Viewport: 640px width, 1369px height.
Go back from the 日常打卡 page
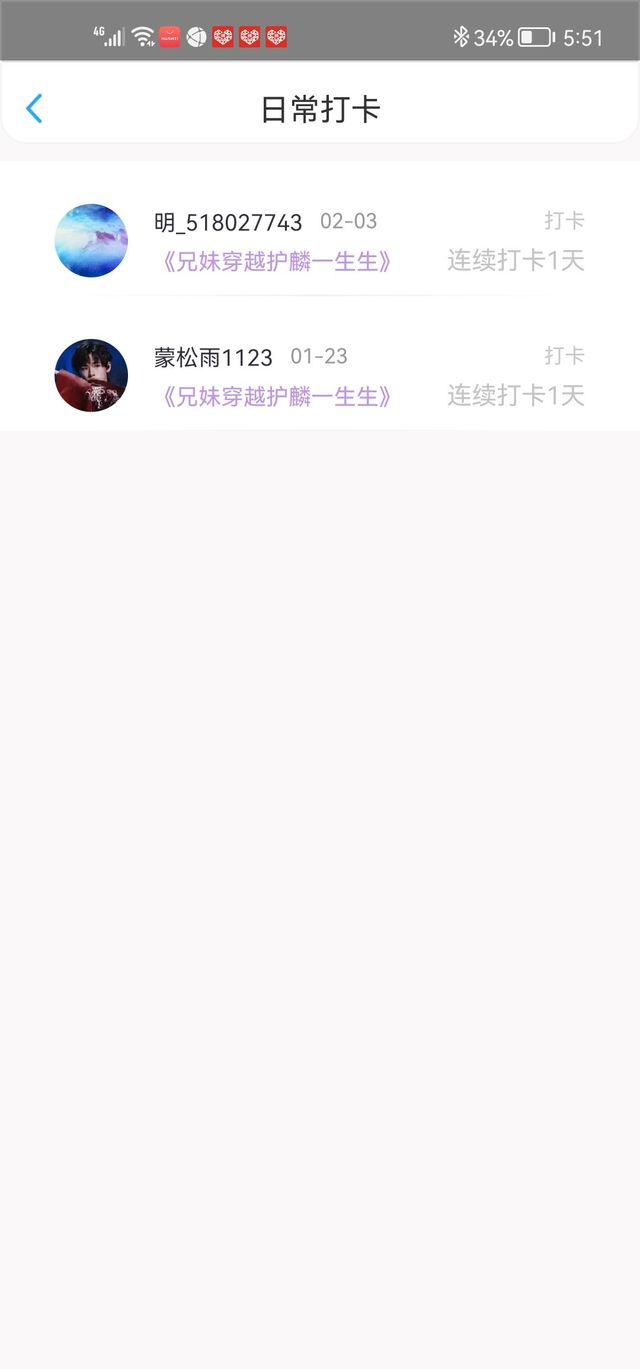34,108
